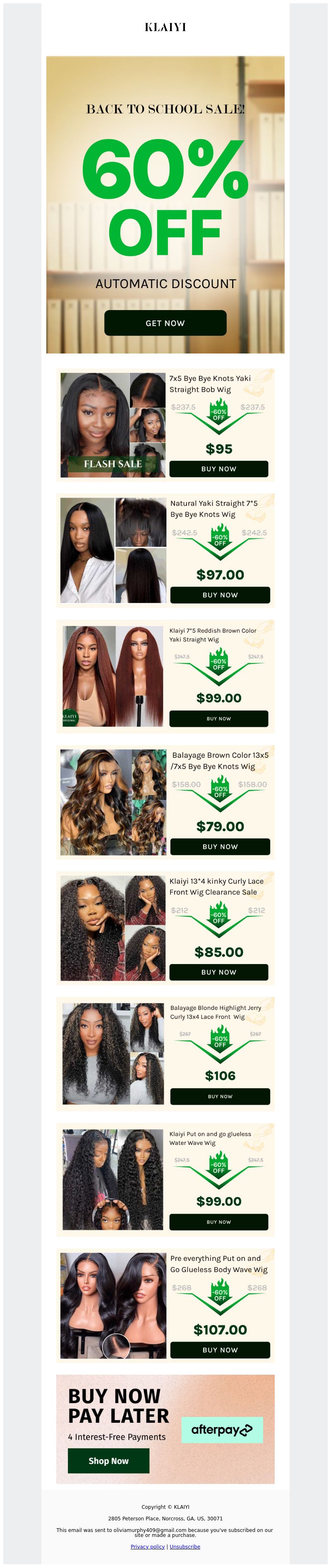This screenshot has height=1568, width=331.
Task: Open the Privacy policy link
Action: click(147, 1546)
